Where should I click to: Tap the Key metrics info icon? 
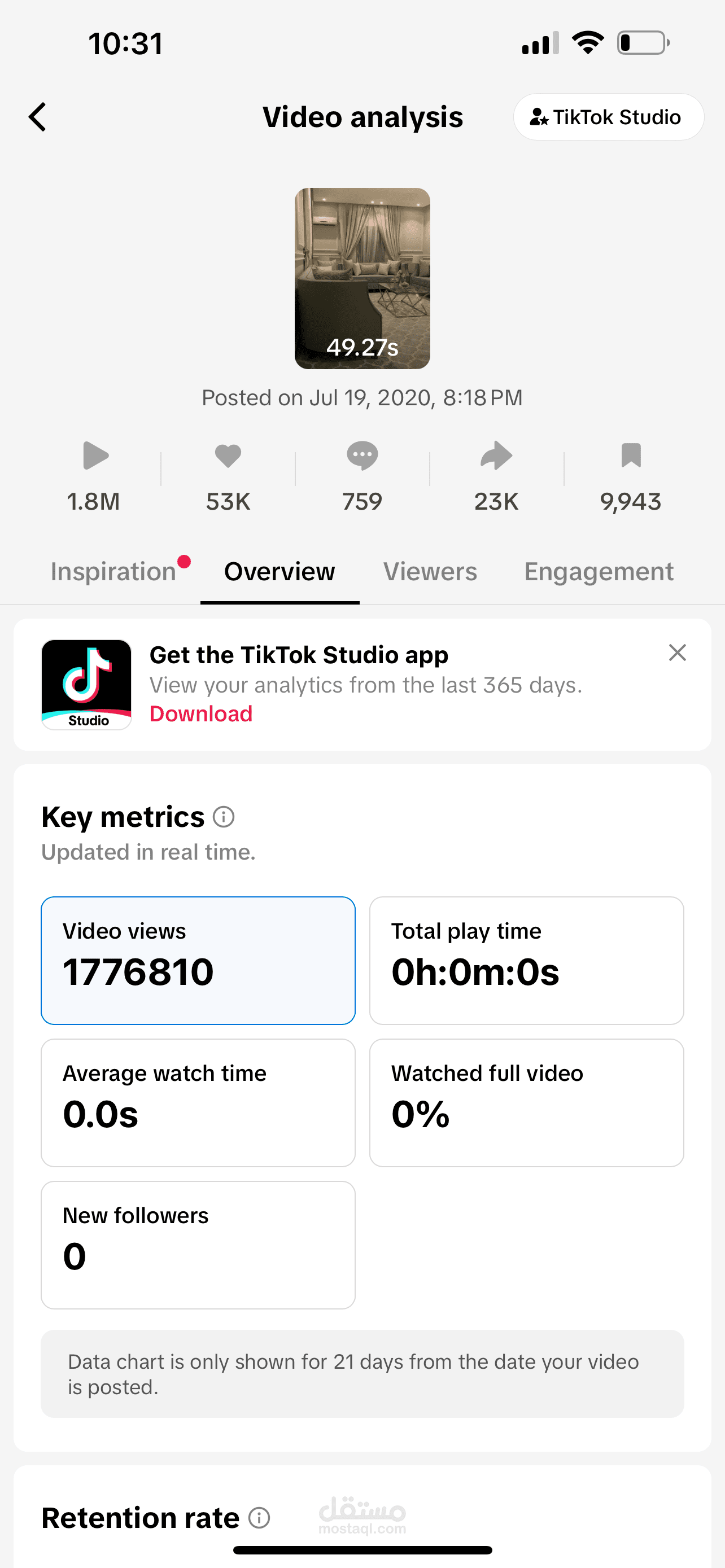pos(224,817)
